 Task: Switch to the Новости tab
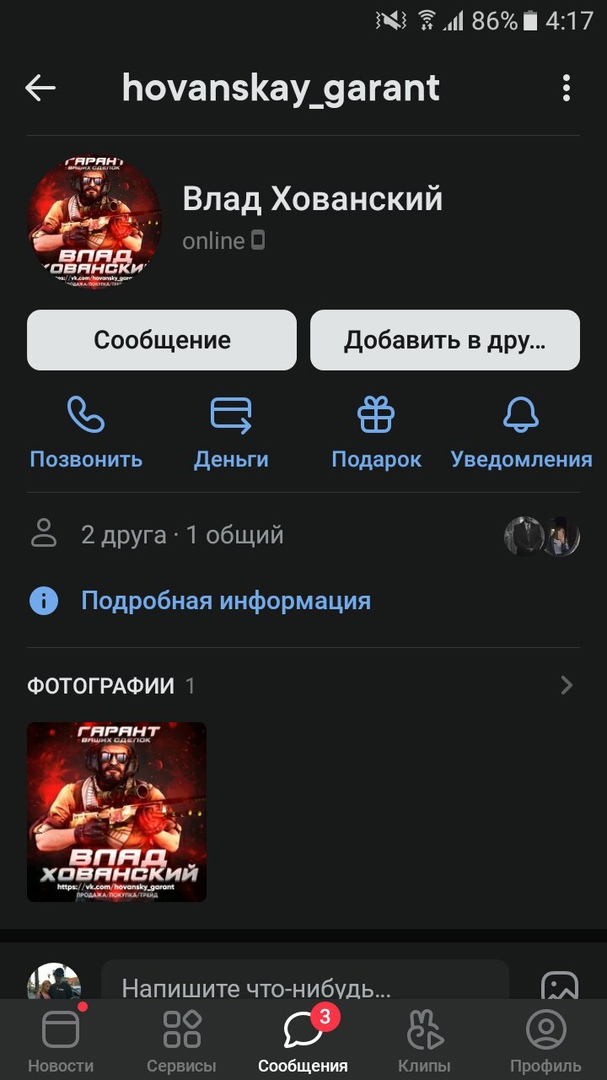[x=60, y=1040]
